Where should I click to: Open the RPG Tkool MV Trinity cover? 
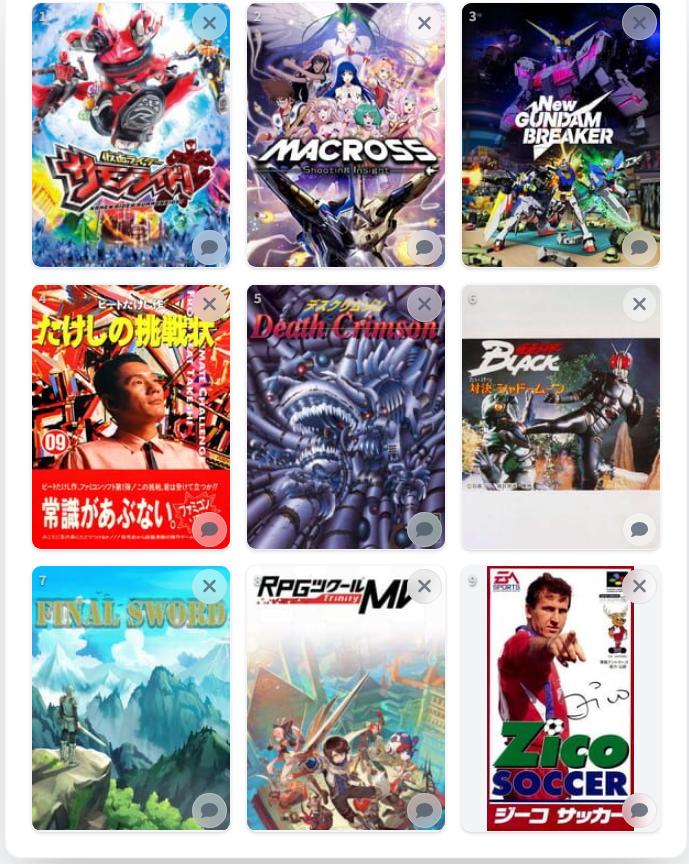coord(345,700)
